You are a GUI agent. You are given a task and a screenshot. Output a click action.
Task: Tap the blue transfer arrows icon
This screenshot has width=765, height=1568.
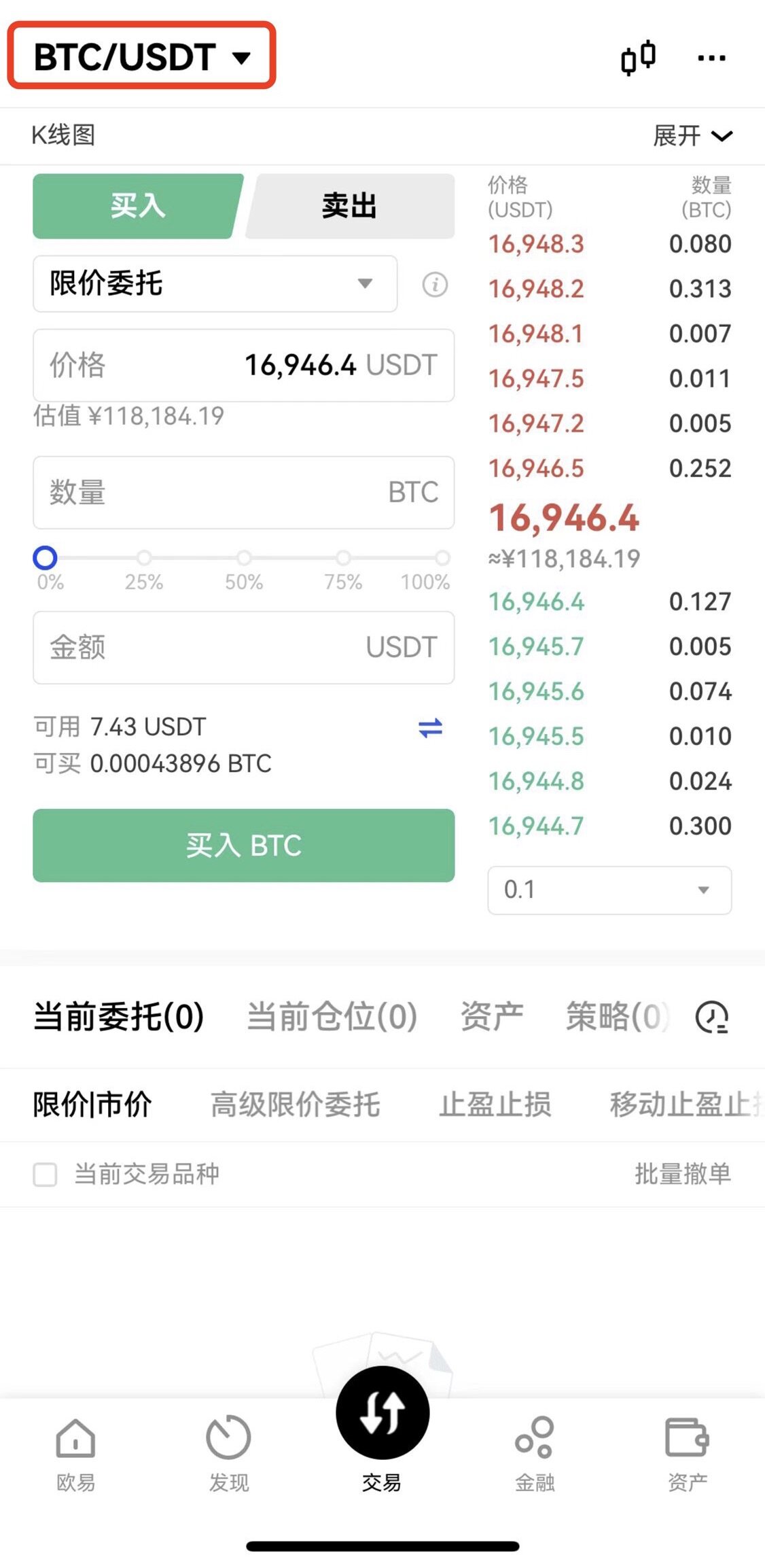[x=430, y=728]
